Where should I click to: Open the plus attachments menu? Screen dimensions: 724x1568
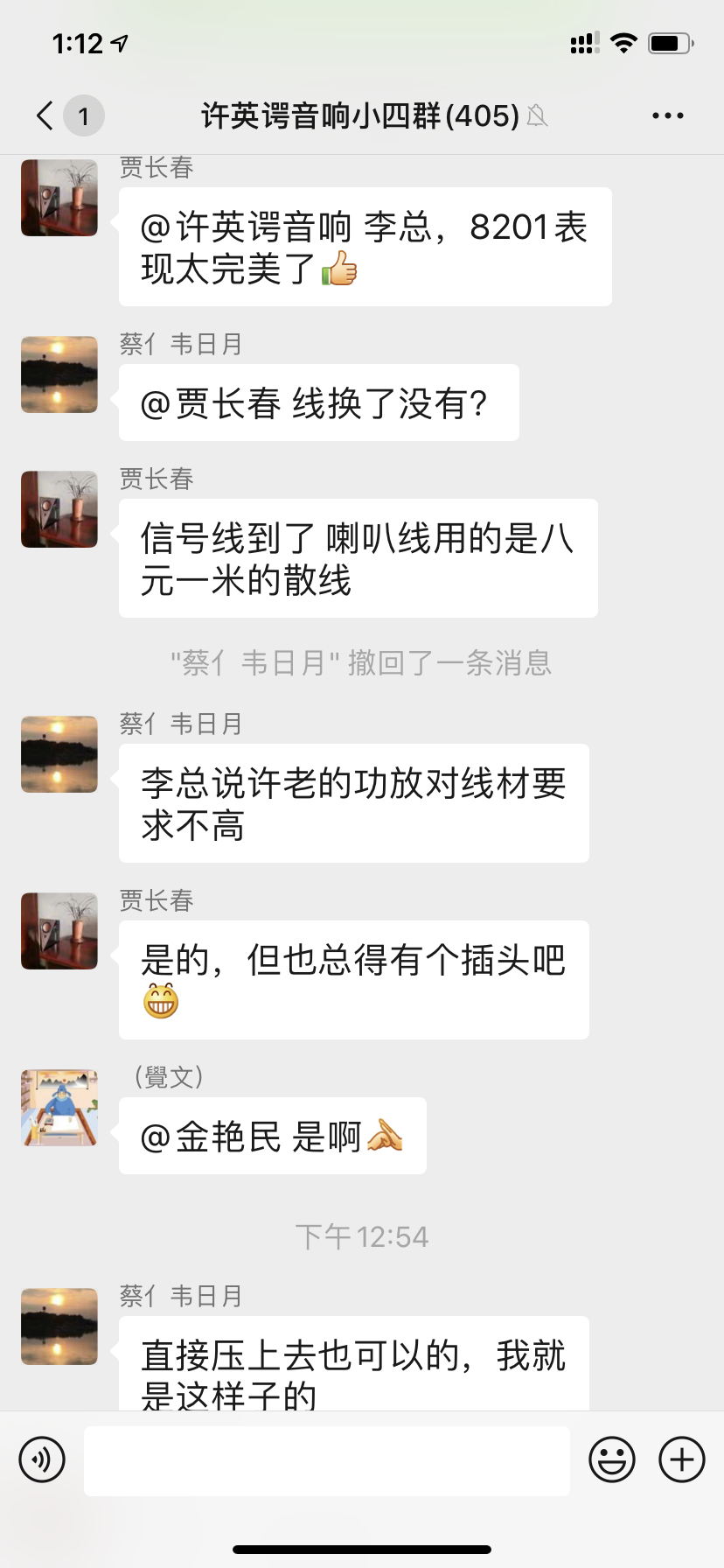click(x=682, y=1459)
